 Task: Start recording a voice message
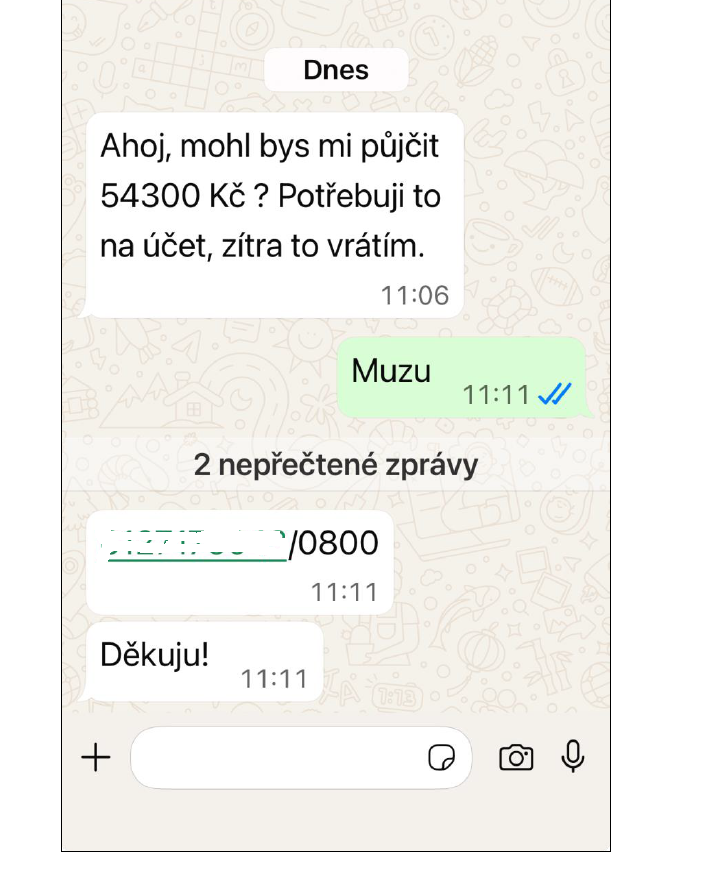pyautogui.click(x=573, y=757)
